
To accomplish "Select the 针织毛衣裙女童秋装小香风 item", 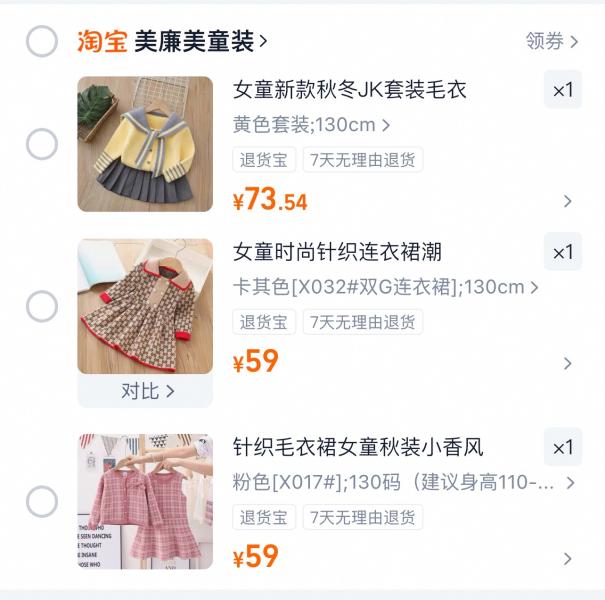I will pos(42,501).
